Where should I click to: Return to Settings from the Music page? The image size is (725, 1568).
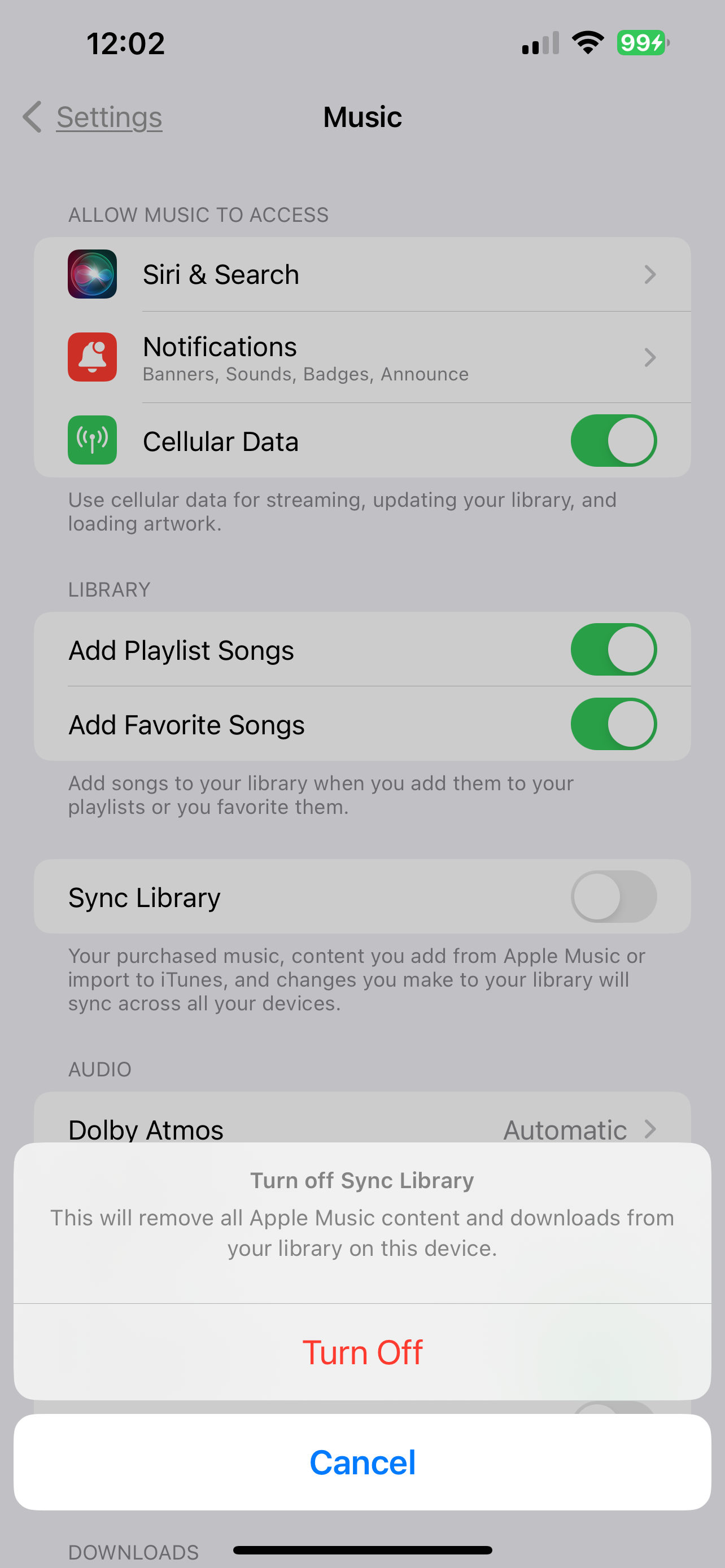110,116
